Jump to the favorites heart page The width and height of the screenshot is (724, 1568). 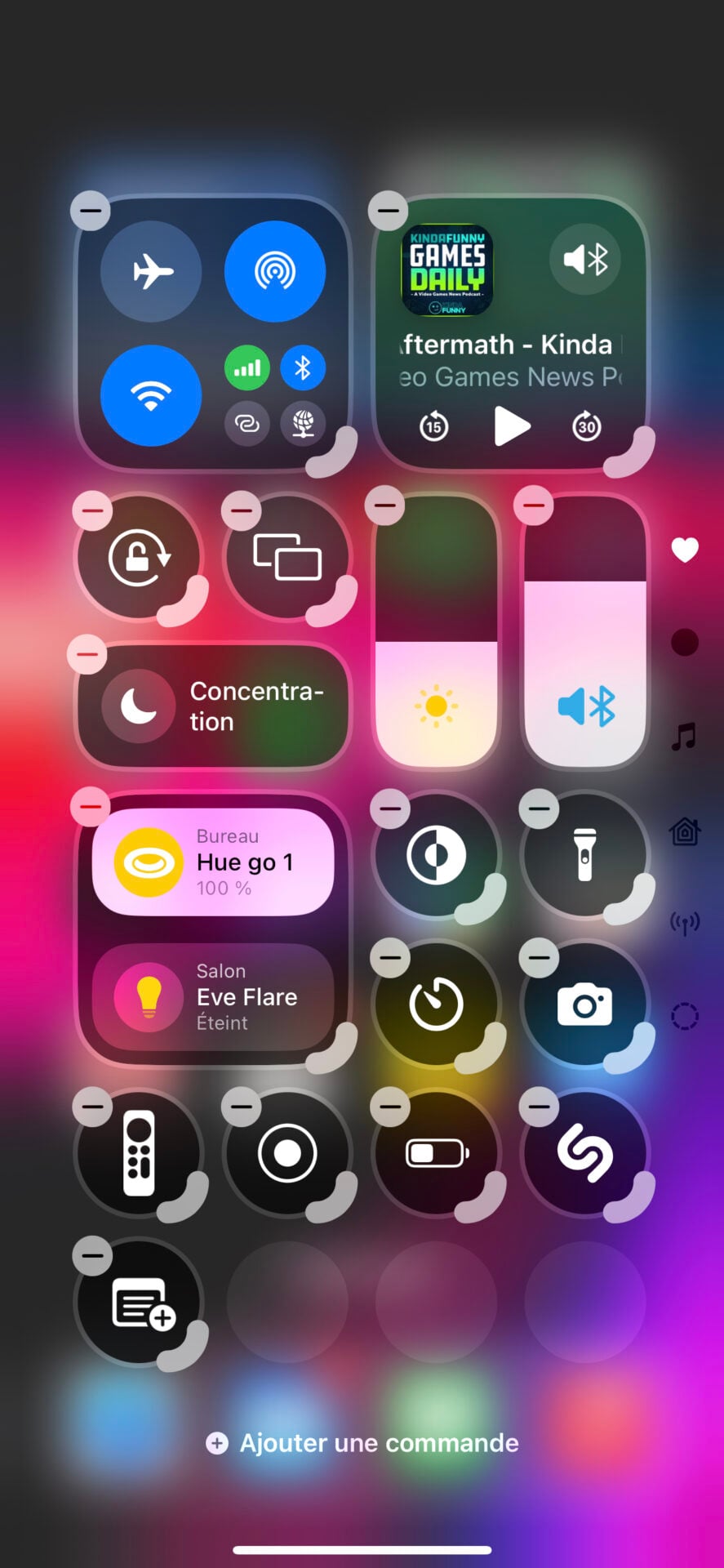coord(684,550)
